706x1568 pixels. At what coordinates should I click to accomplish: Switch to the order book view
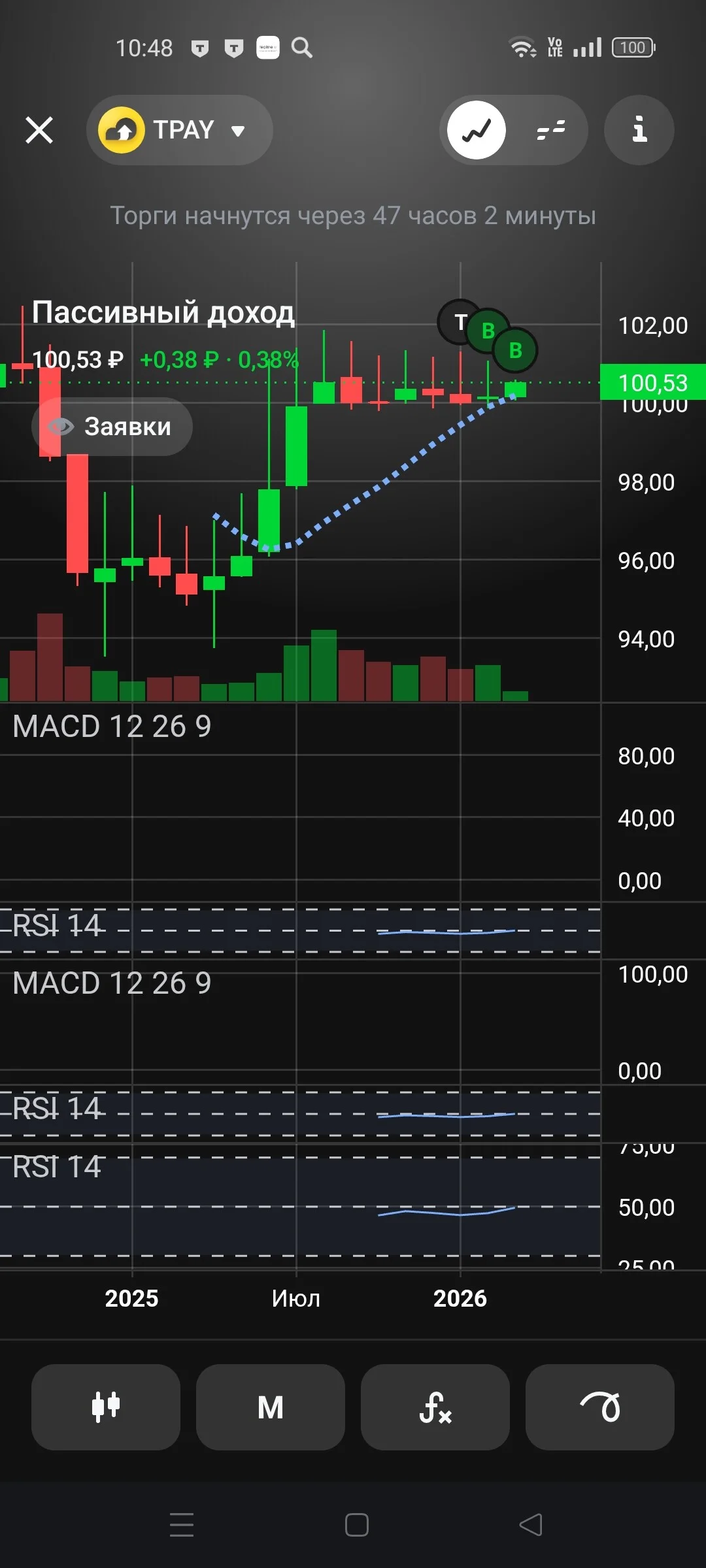click(550, 130)
